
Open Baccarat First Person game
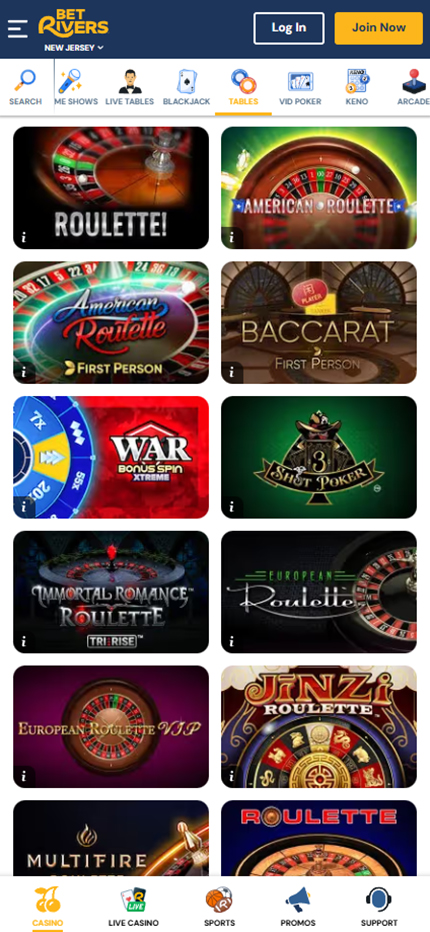click(319, 322)
